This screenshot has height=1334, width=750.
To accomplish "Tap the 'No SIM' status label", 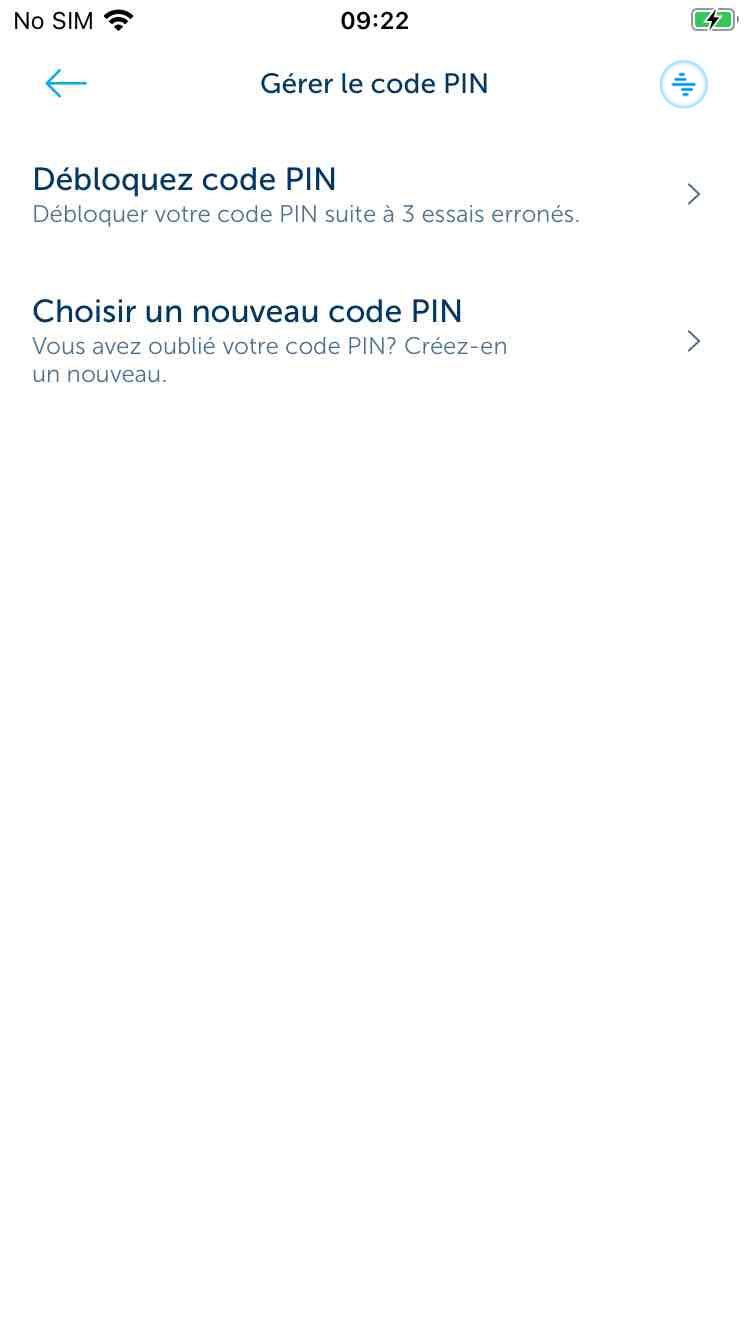I will (52, 19).
